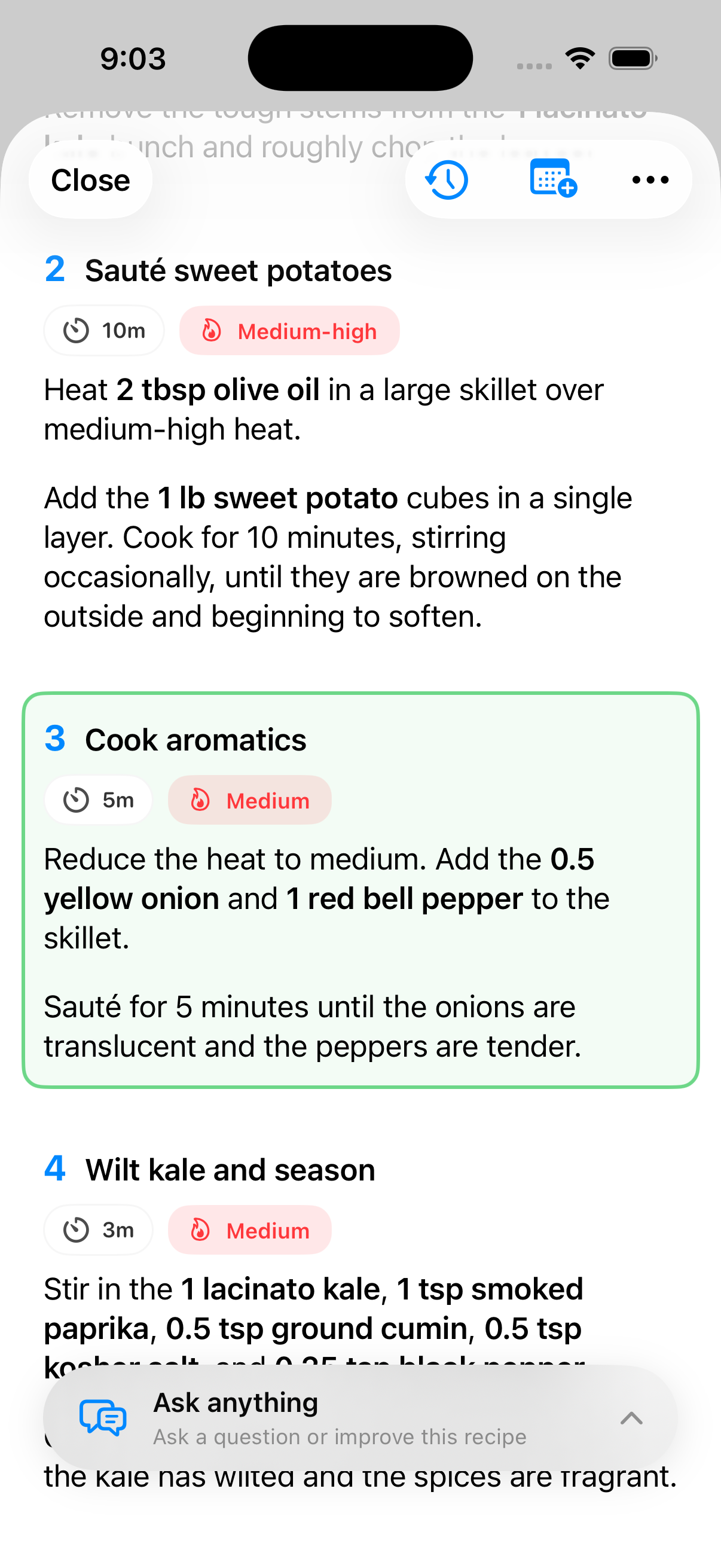721x1568 pixels.
Task: Tap the chat bubble icon in Ask anything
Action: pyautogui.click(x=102, y=1418)
